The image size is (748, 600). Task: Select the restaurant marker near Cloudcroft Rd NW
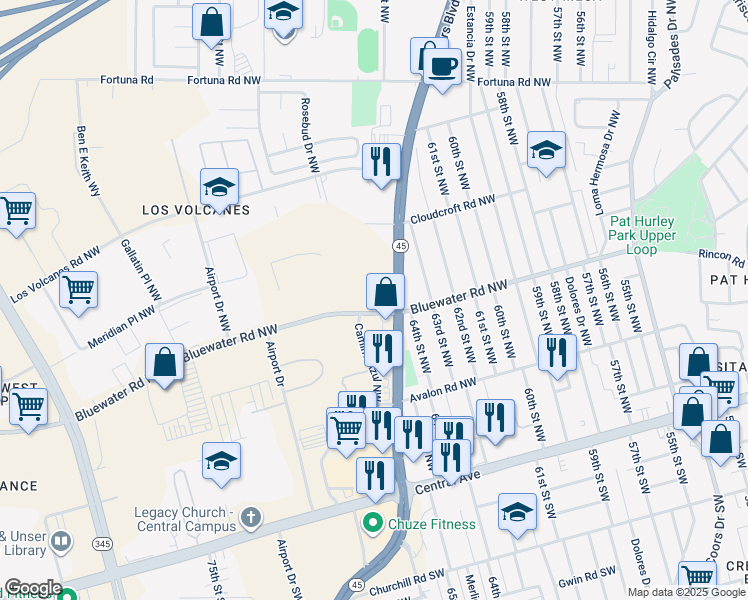pyautogui.click(x=381, y=162)
